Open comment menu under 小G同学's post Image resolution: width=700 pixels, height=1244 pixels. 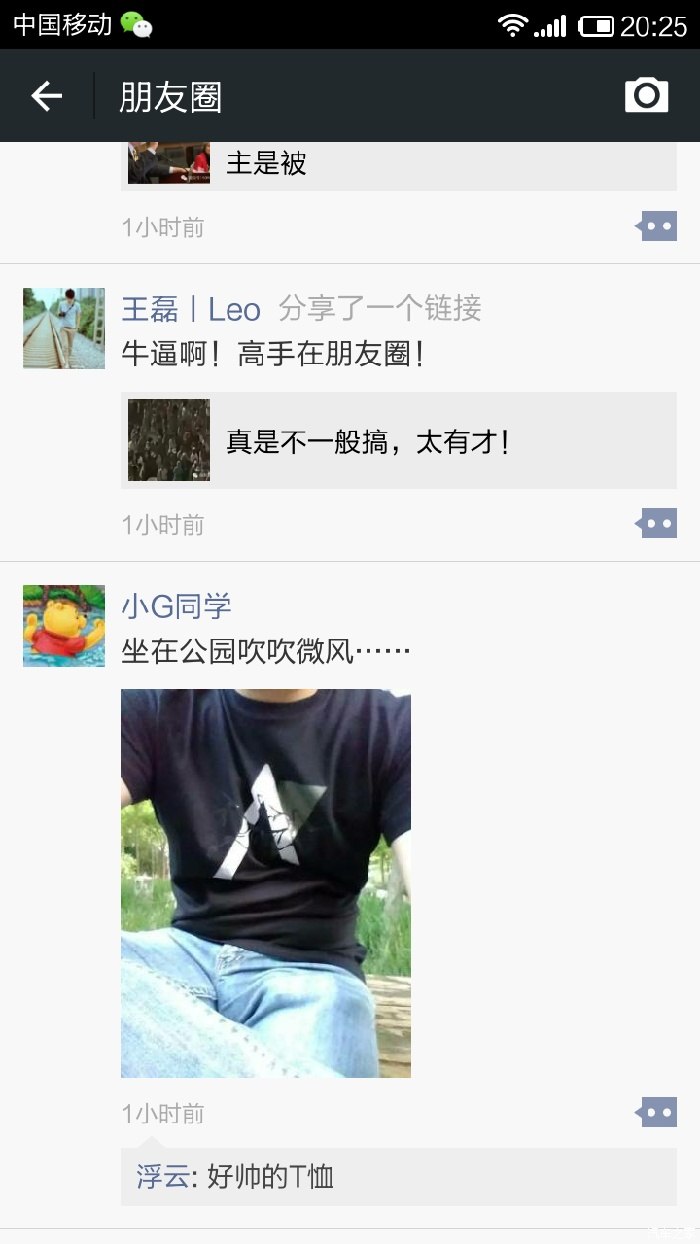tap(657, 1111)
